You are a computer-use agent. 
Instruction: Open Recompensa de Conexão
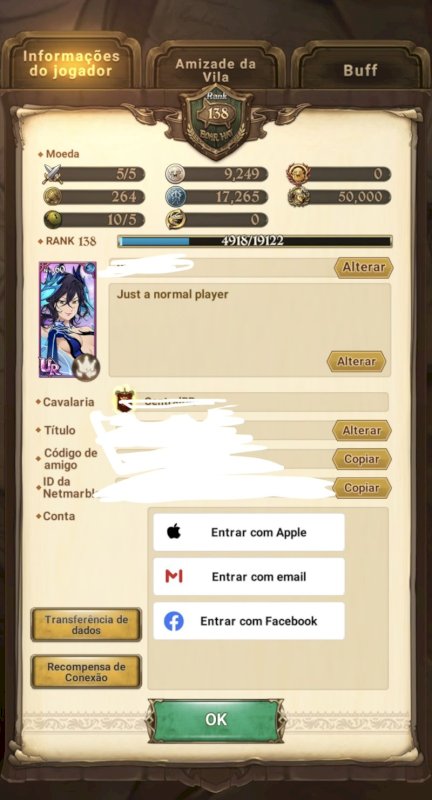pyautogui.click(x=86, y=672)
